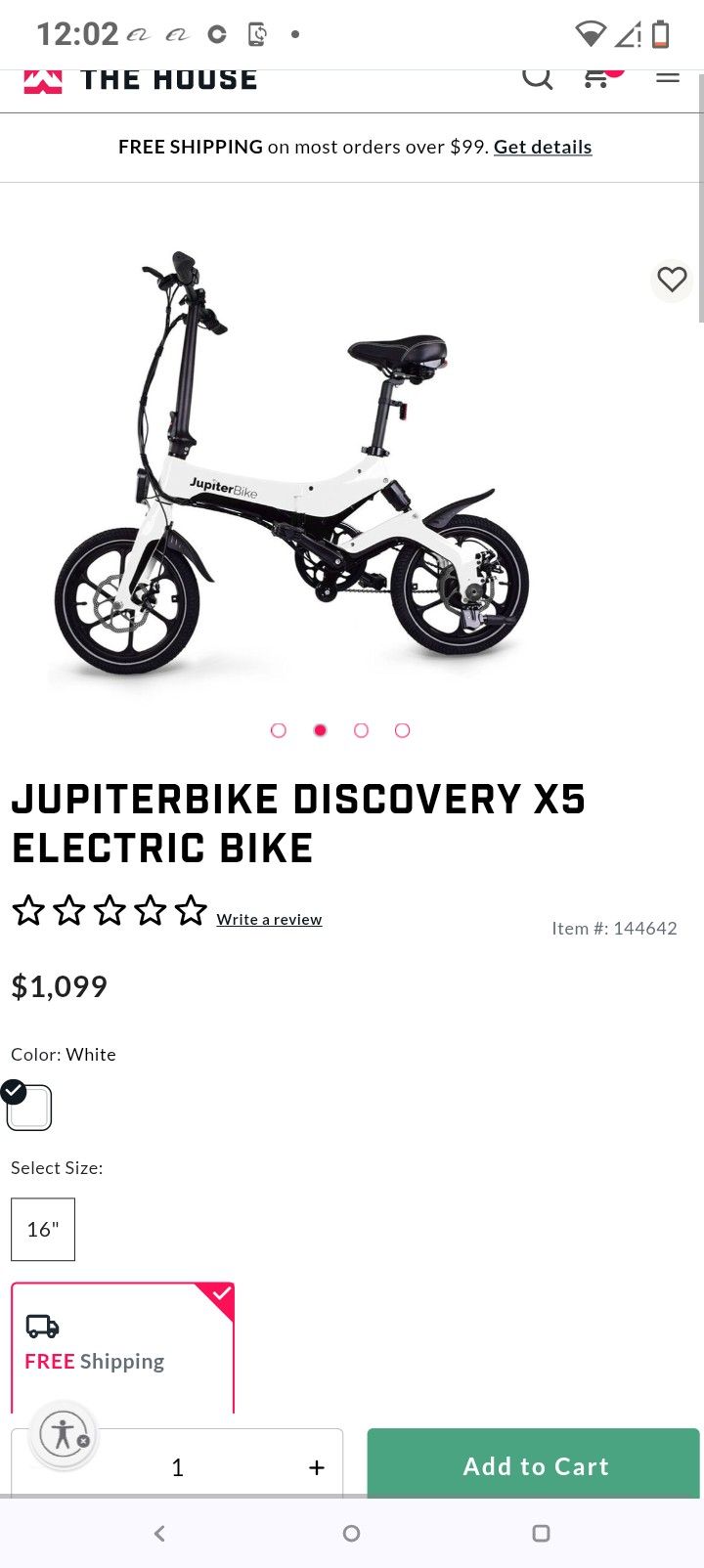Open the shopping cart
Screen dimensions: 704x1568
[597, 78]
